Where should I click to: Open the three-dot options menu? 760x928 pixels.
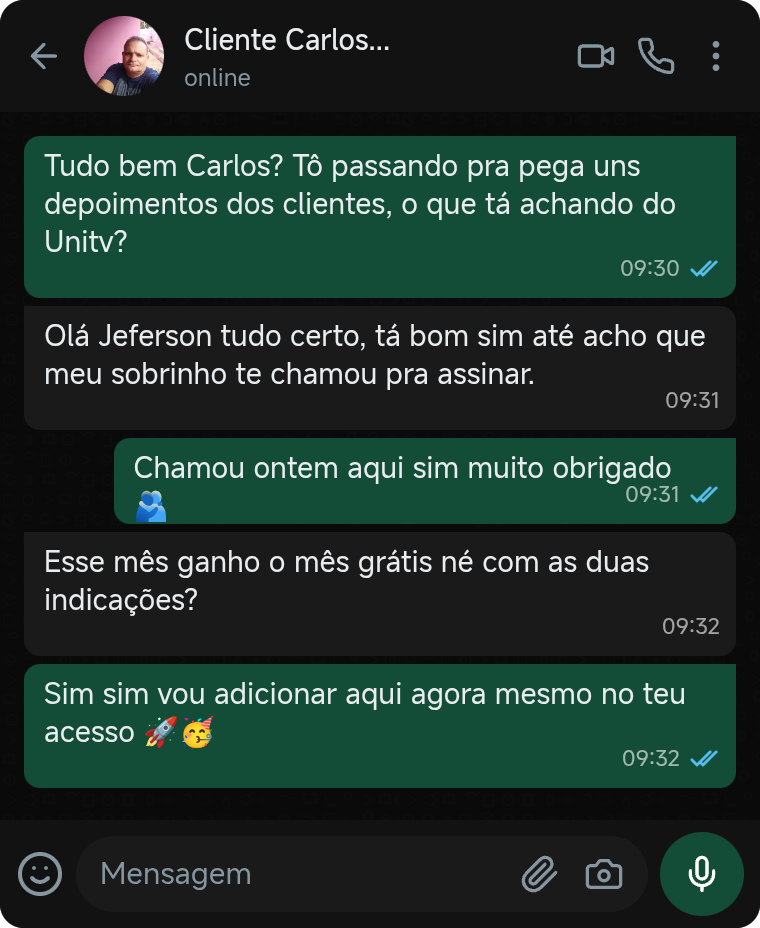[716, 56]
